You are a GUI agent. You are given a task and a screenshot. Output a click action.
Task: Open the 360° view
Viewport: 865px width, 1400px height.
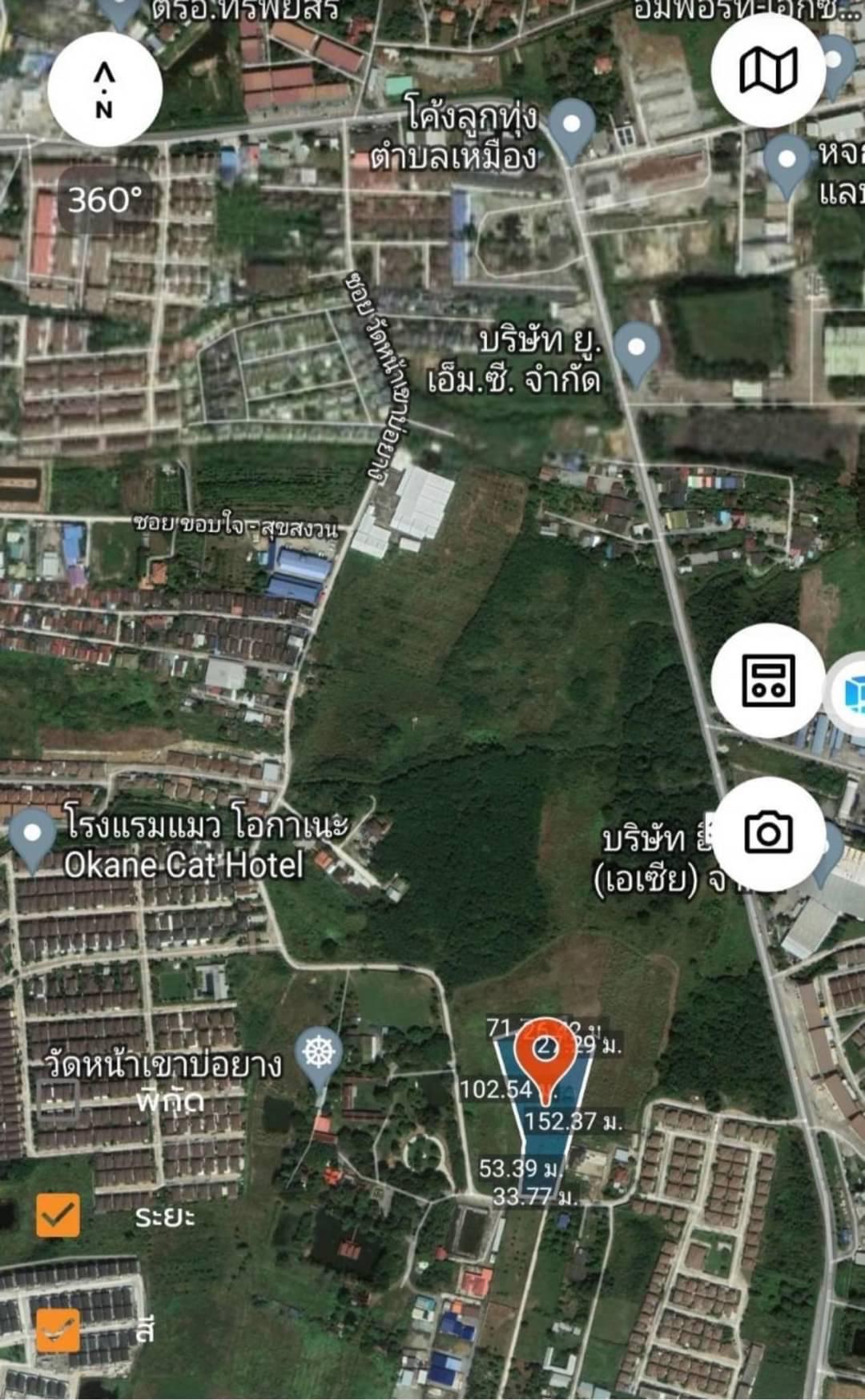[105, 199]
